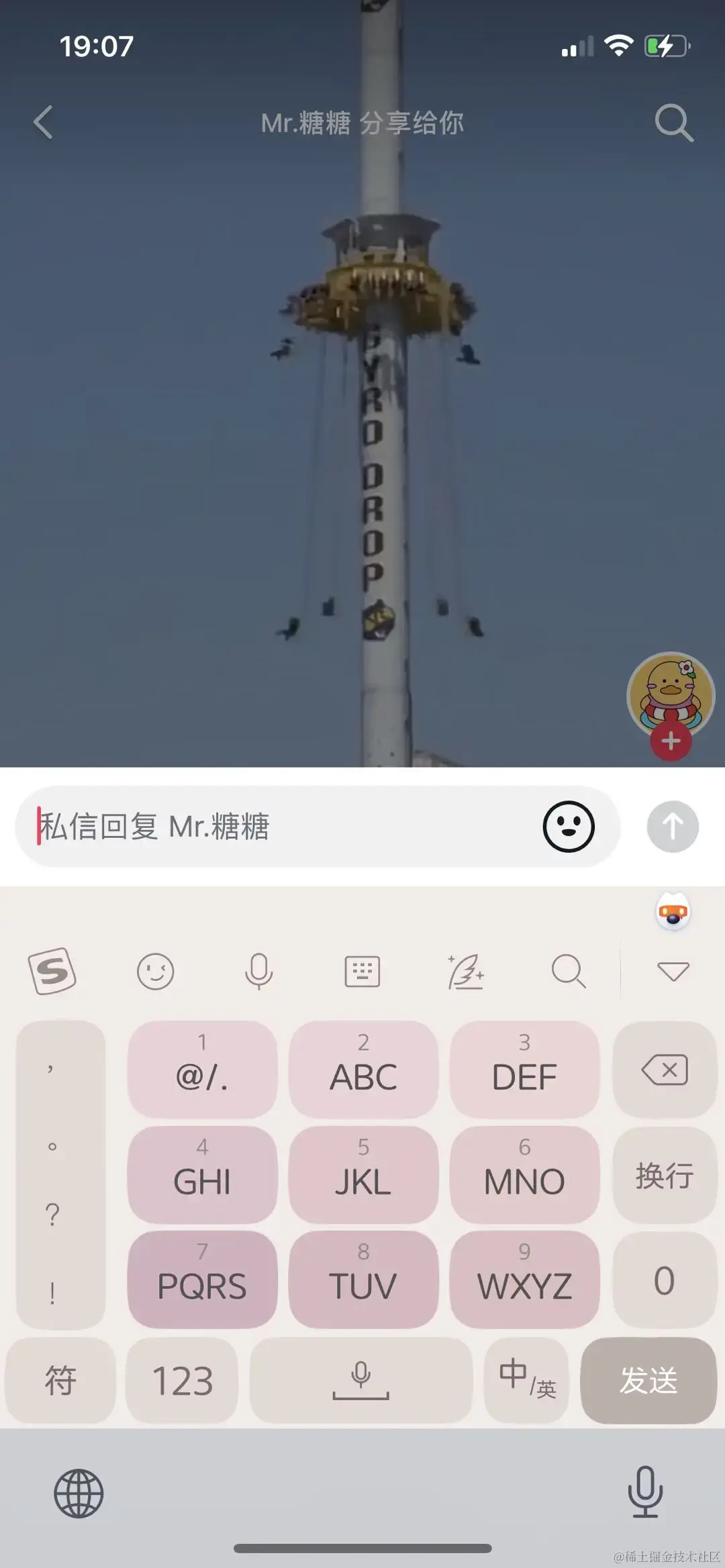This screenshot has height=1568, width=725.
Task: Open the AI writing quill tool
Action: click(466, 971)
